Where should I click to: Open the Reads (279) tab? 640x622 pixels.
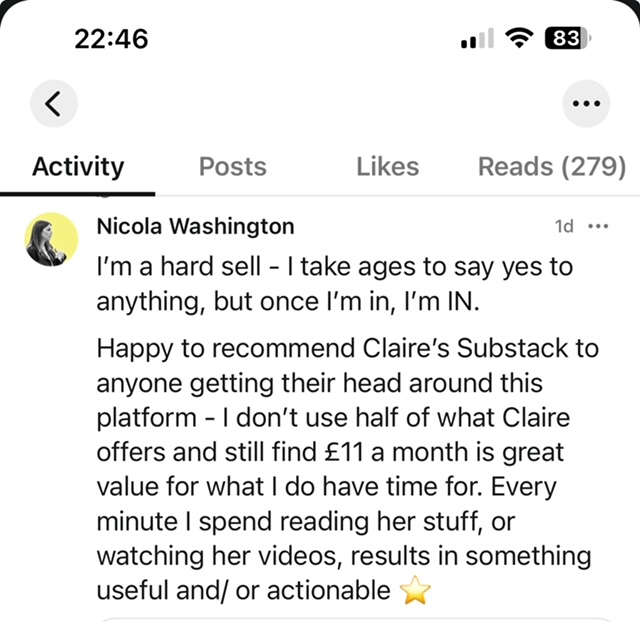(551, 166)
